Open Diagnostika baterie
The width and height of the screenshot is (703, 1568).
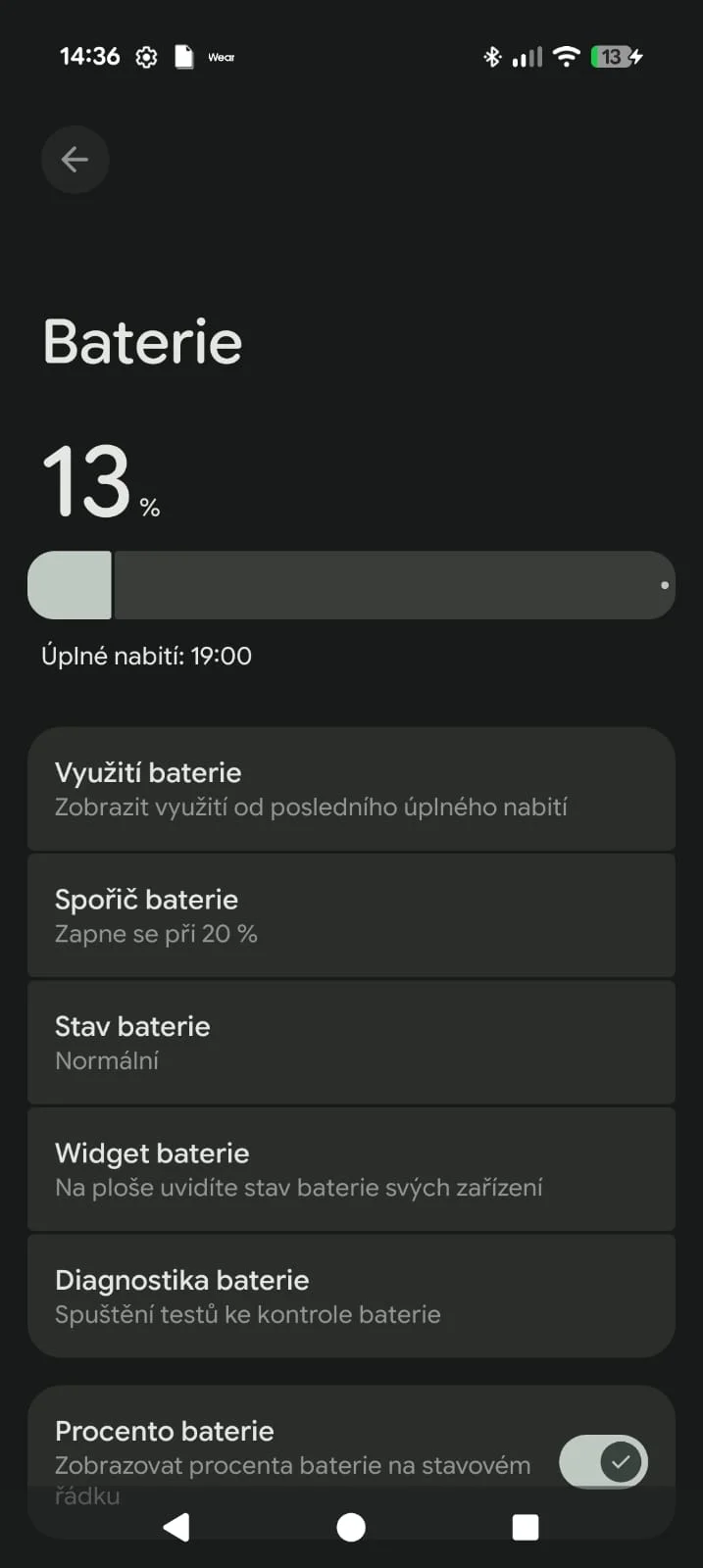(x=351, y=1296)
